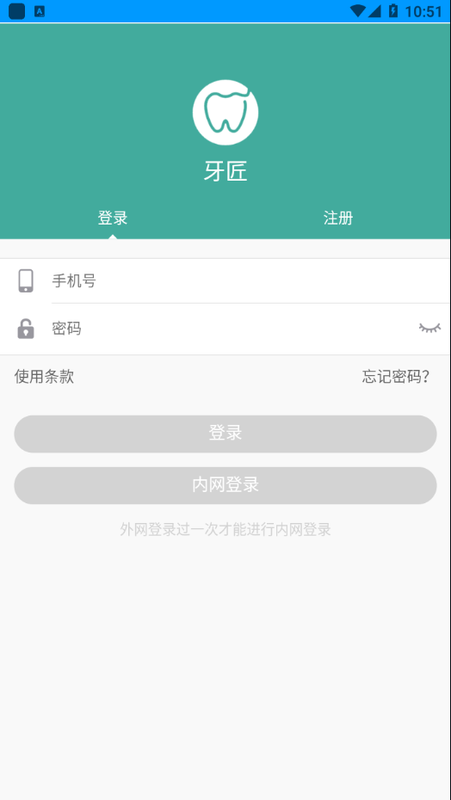
Task: Switch to the 注册 tab
Action: [x=338, y=218]
